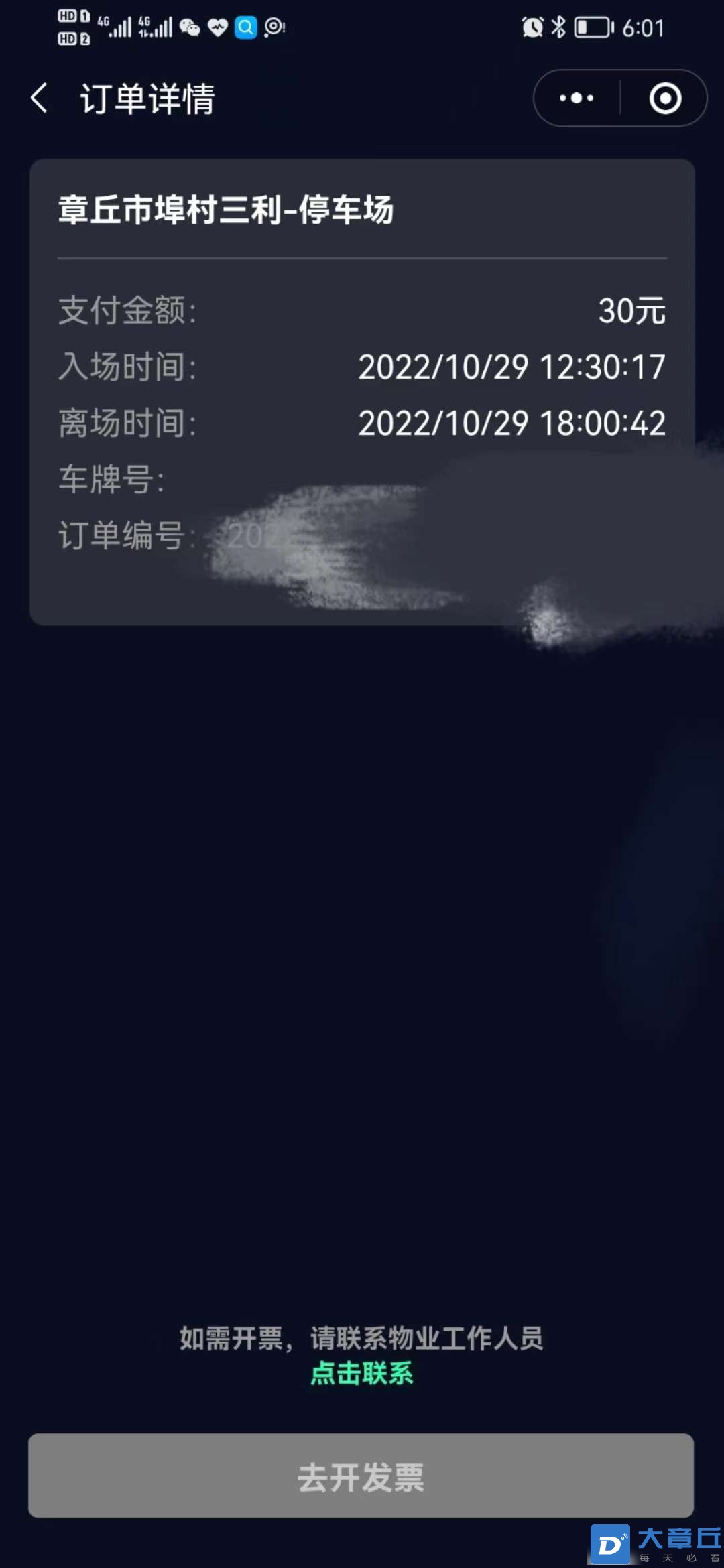This screenshot has width=724, height=1568.
Task: Tap the 去开发票 invoice button
Action: [x=361, y=1476]
